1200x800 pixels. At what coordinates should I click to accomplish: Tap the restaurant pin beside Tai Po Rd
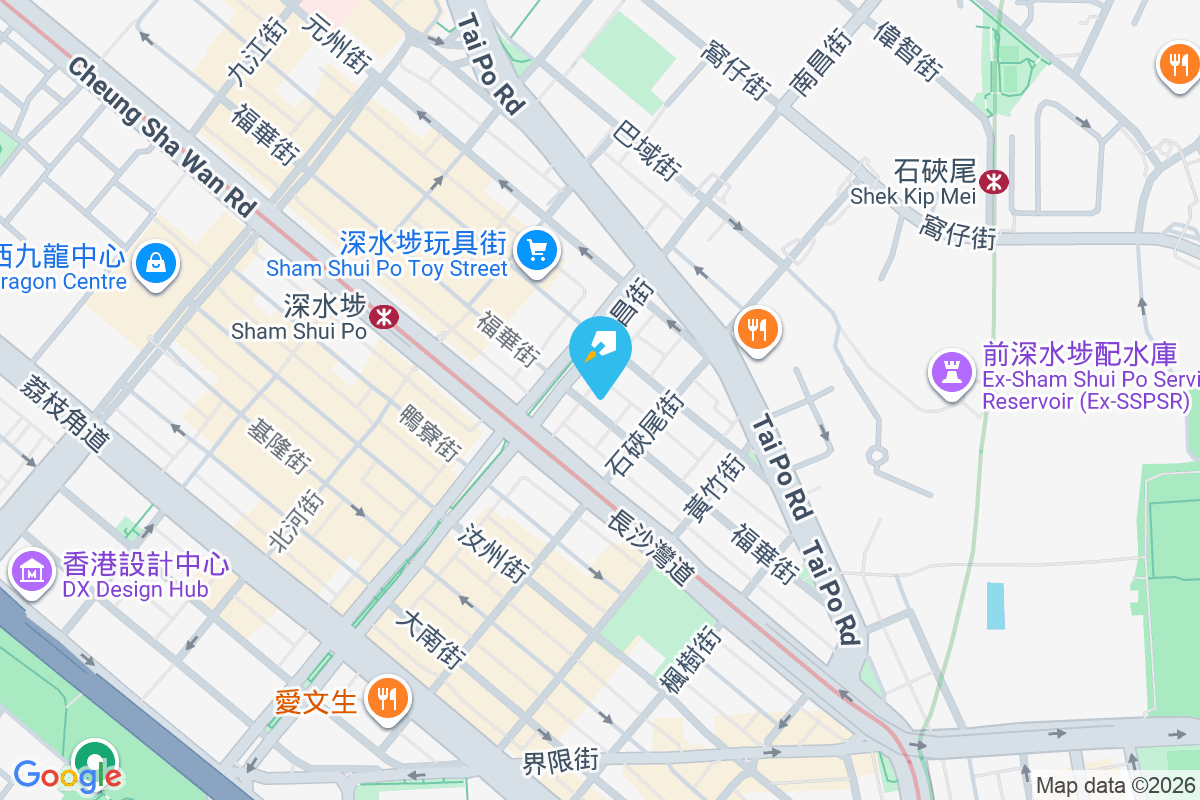click(x=759, y=328)
